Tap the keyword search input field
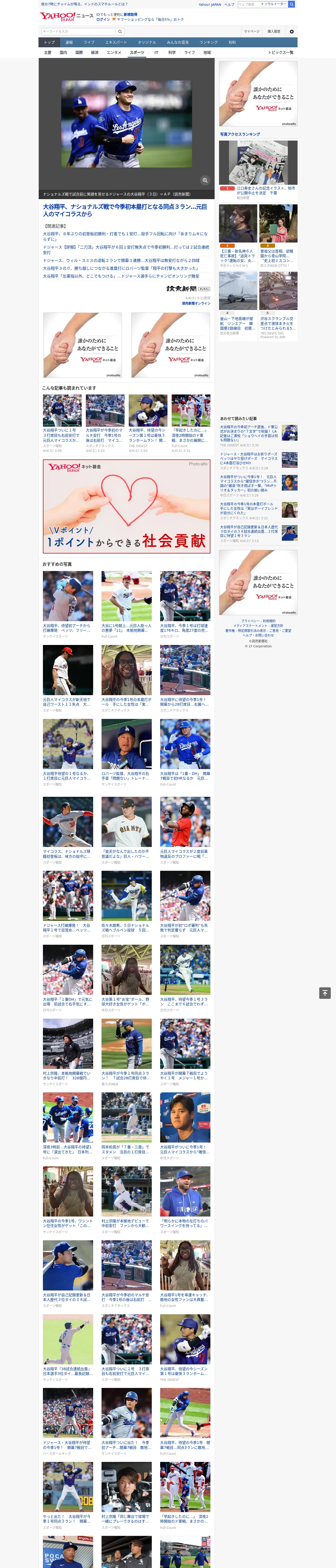Image resolution: width=336 pixels, height=1568 pixels. (79, 31)
